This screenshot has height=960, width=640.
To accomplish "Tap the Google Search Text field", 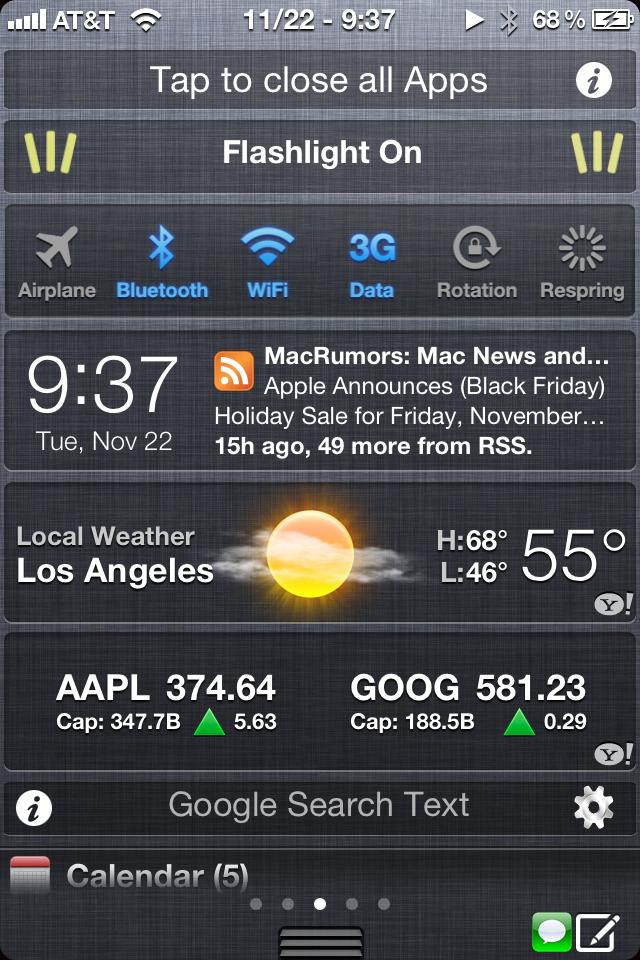I will 318,805.
